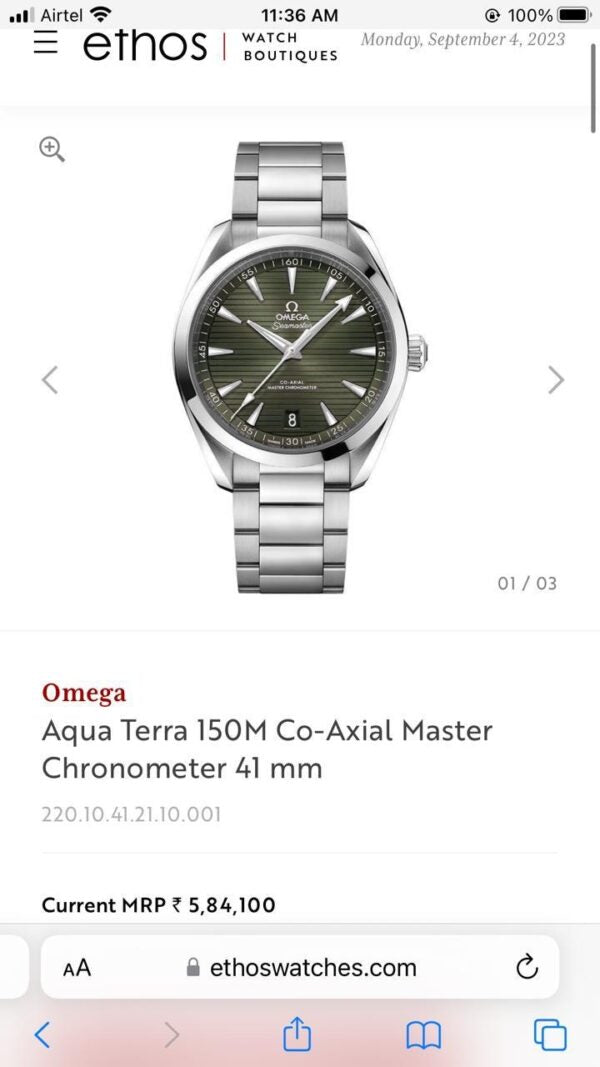
Task: Open the hamburger menu
Action: pyautogui.click(x=45, y=43)
